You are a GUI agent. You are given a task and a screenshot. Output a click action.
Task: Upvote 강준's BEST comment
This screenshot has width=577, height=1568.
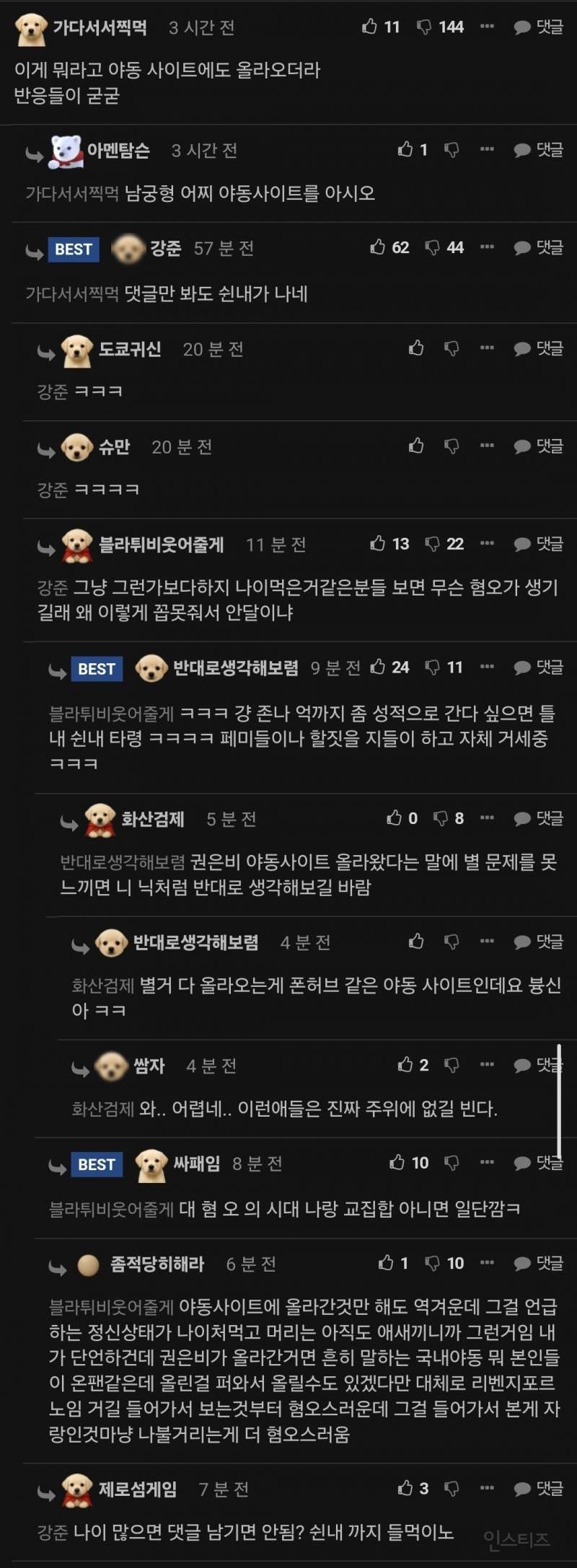click(x=377, y=247)
